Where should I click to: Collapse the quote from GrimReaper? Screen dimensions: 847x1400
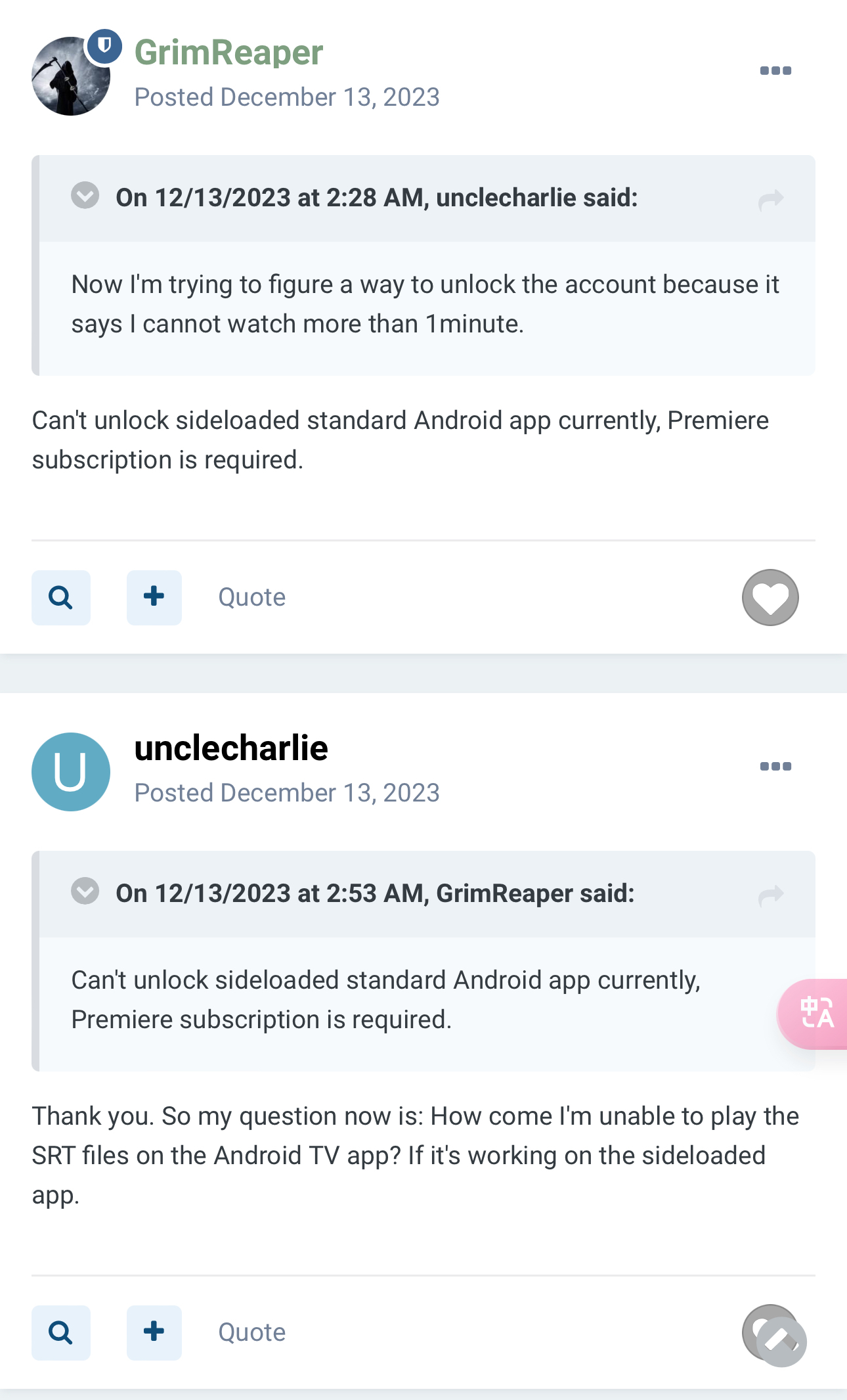85,892
